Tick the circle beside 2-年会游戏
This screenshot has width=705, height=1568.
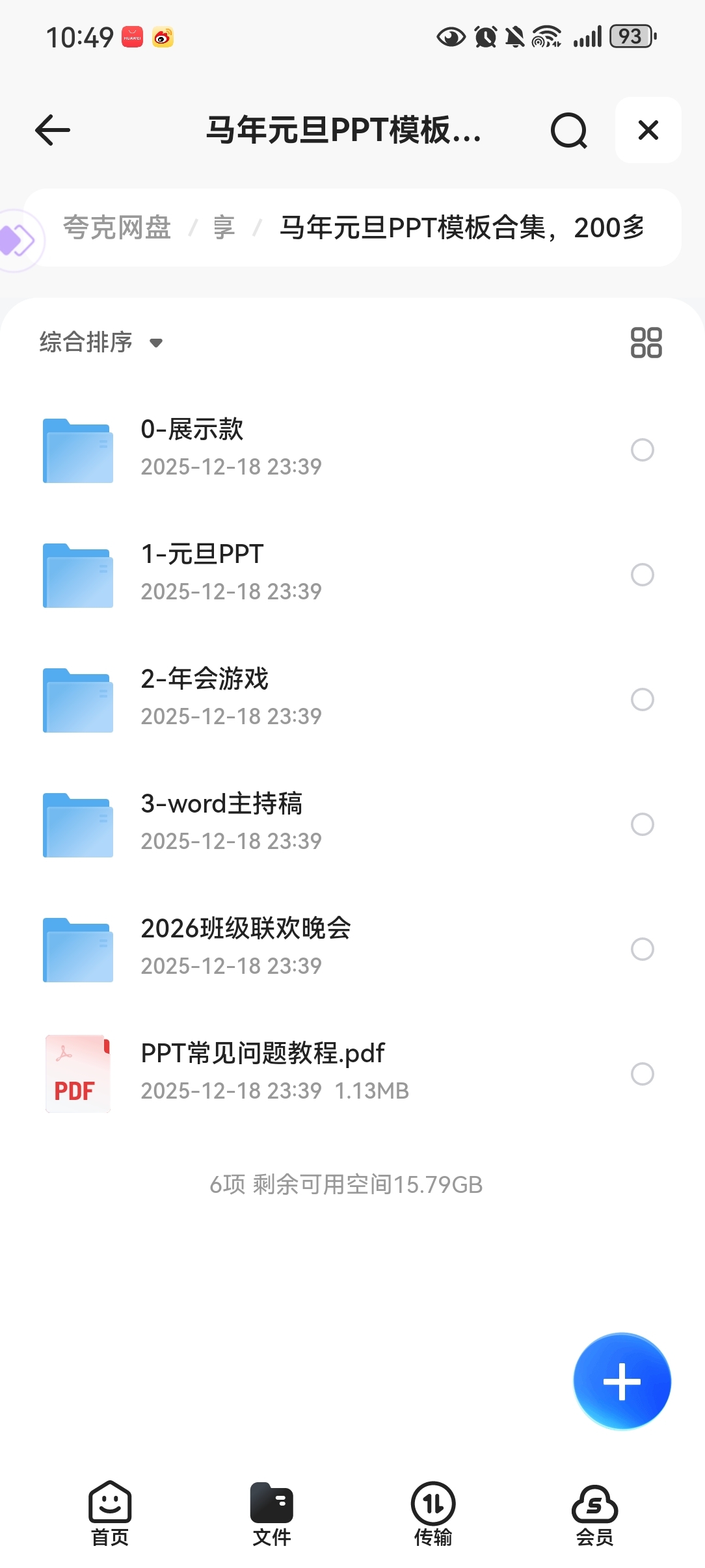642,699
